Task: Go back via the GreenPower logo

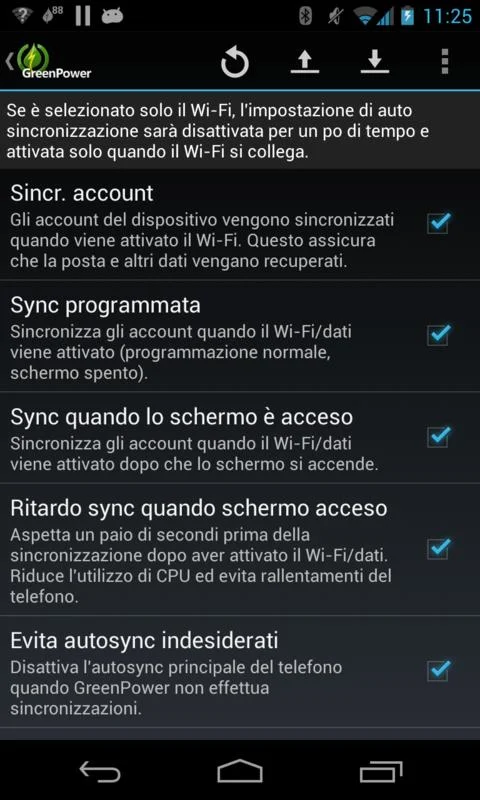Action: pyautogui.click(x=50, y=62)
